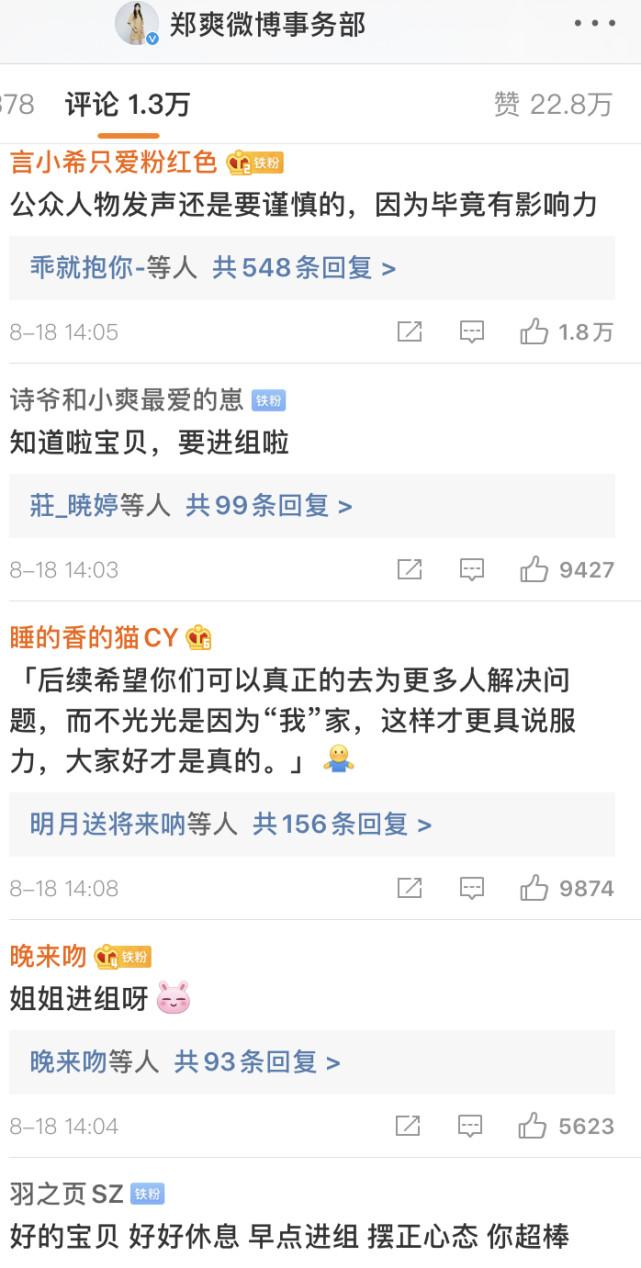Repost 言小希只爱粉红色's comment
Viewport: 641px width, 1268px height.
[x=409, y=332]
